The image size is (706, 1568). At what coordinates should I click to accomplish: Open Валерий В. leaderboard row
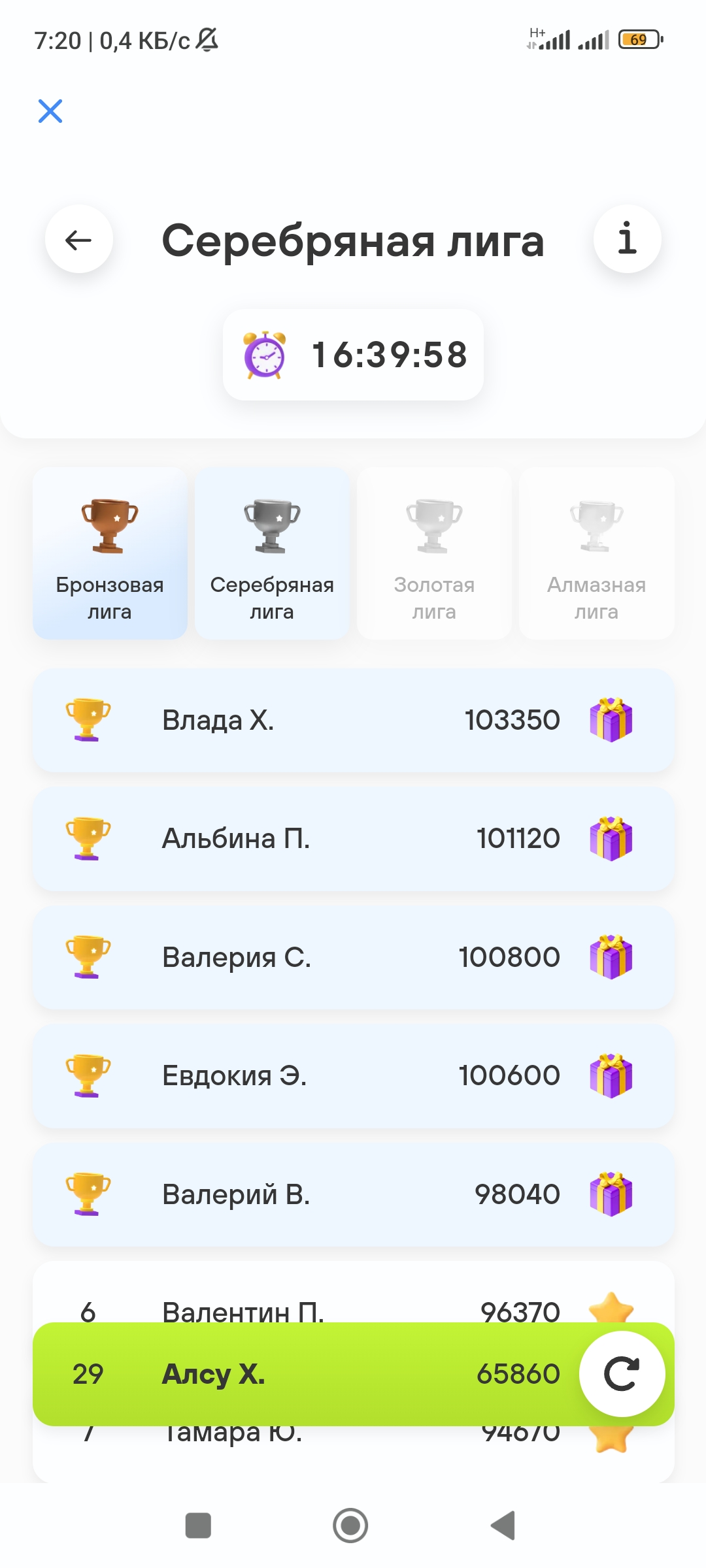tap(353, 1194)
